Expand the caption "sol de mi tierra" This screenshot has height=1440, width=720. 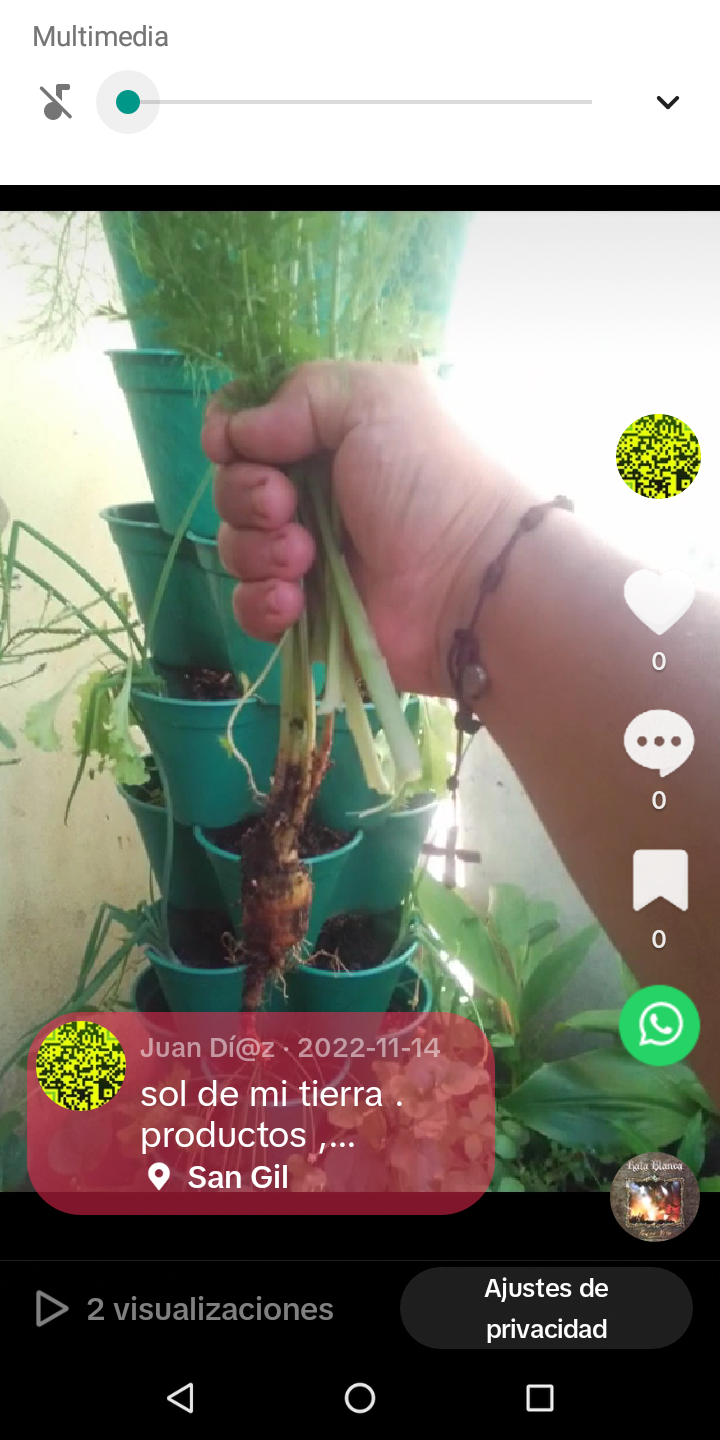click(x=270, y=1114)
